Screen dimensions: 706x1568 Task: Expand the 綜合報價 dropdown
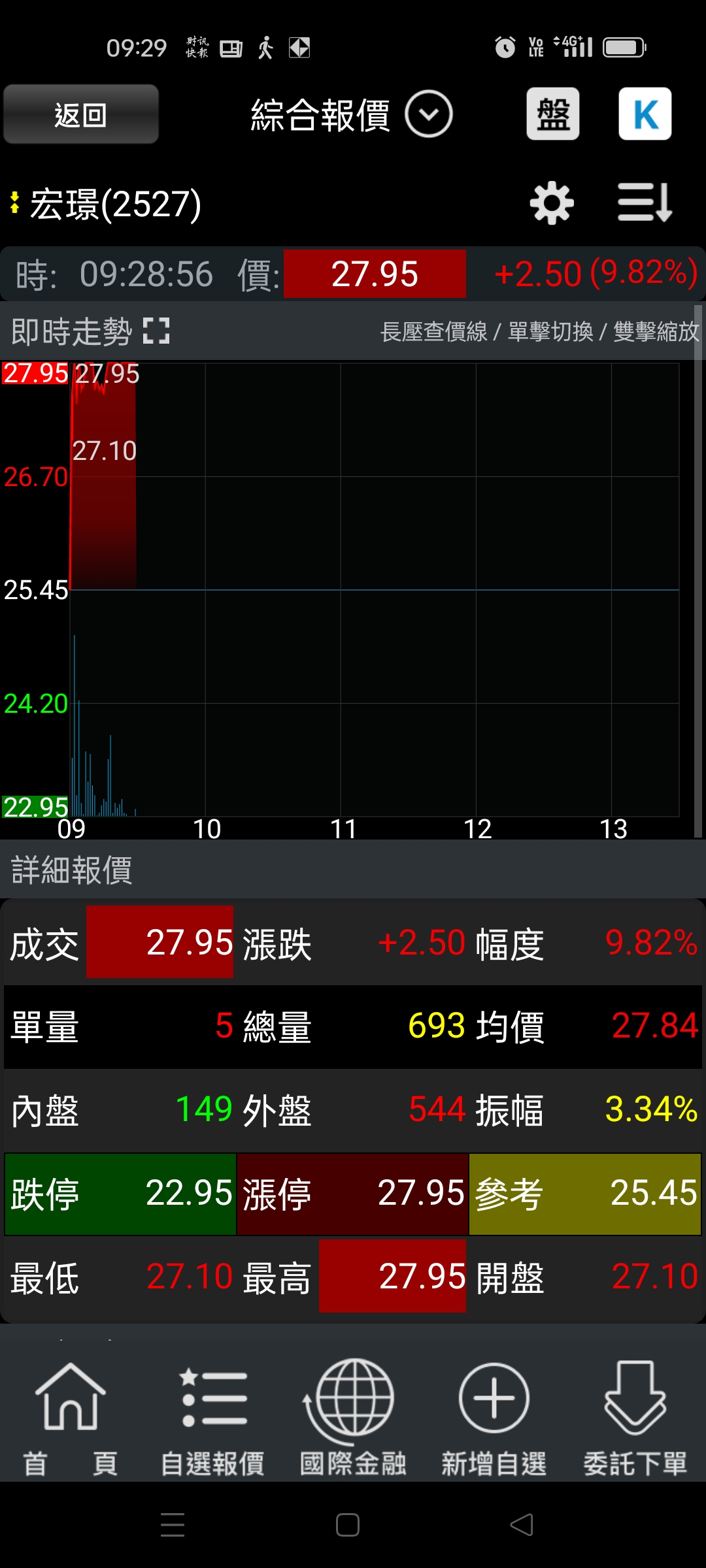pyautogui.click(x=428, y=114)
